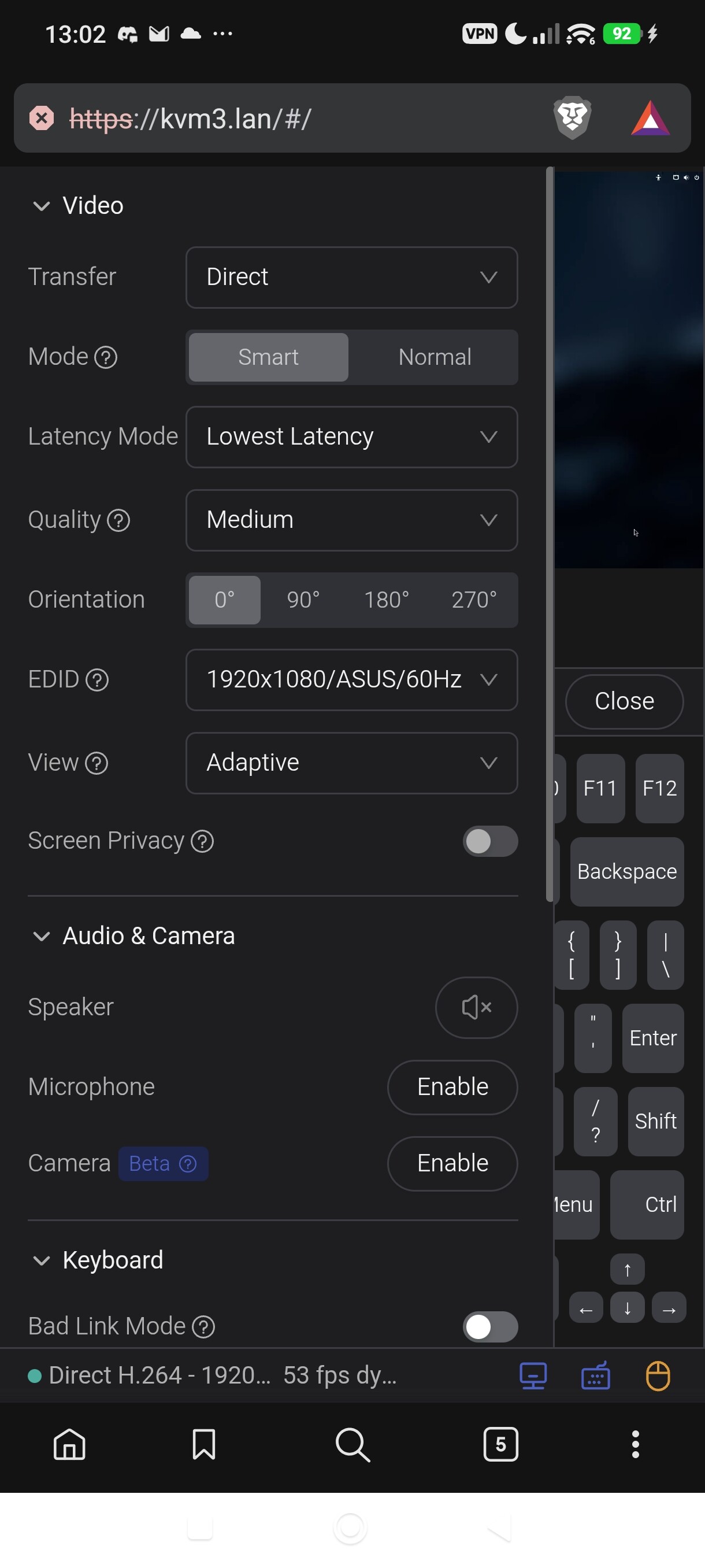This screenshot has height=1568, width=705.
Task: Open the mouse settings icon in status bar
Action: [658, 1375]
